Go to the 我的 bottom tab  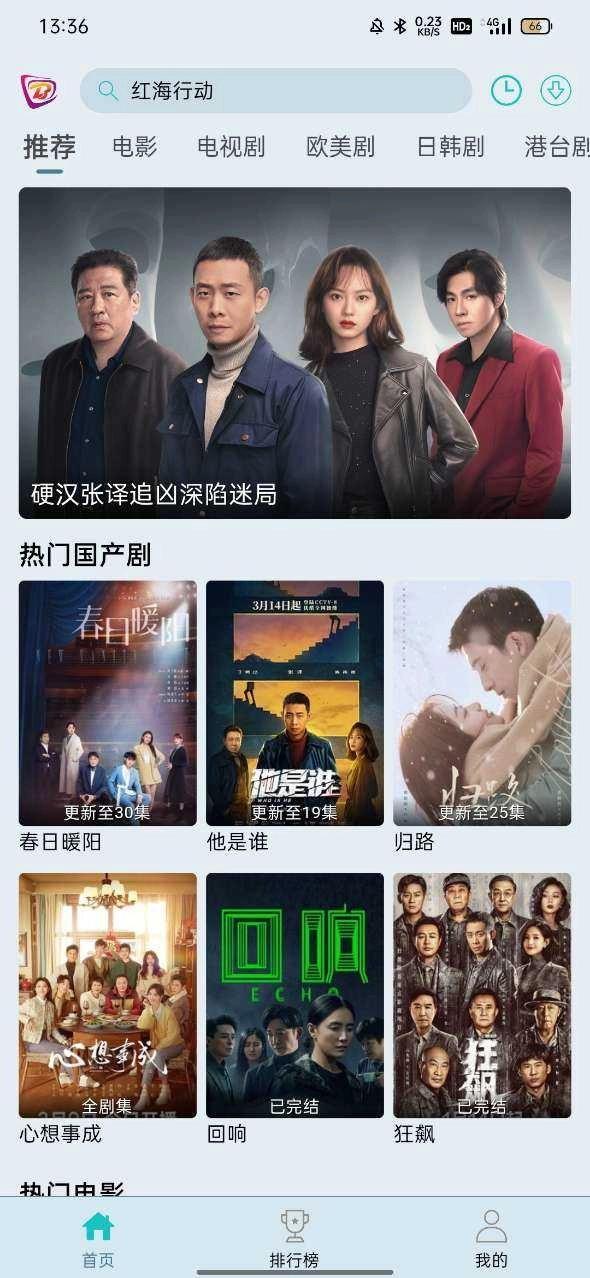pos(491,1238)
